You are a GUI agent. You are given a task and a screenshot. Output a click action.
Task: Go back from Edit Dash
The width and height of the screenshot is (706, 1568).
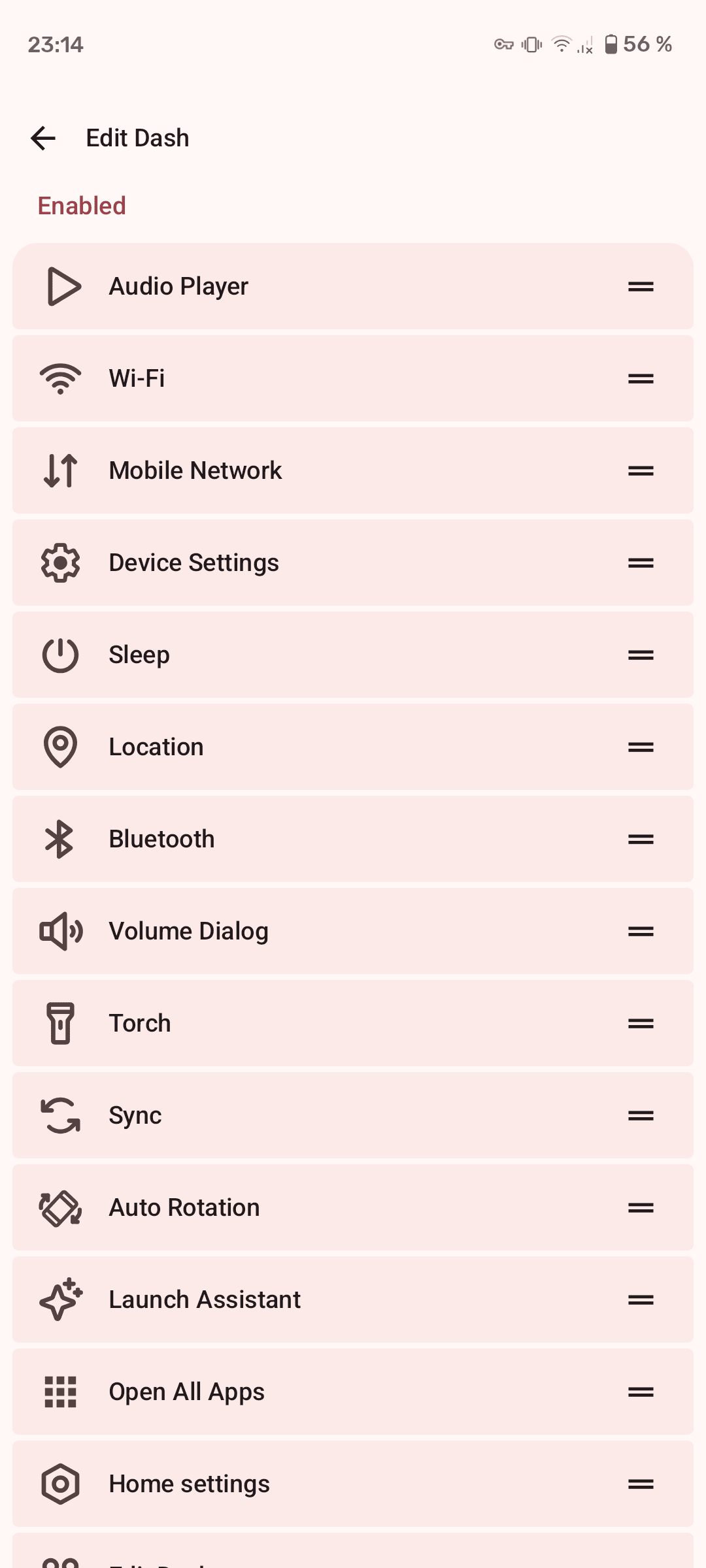[x=43, y=138]
